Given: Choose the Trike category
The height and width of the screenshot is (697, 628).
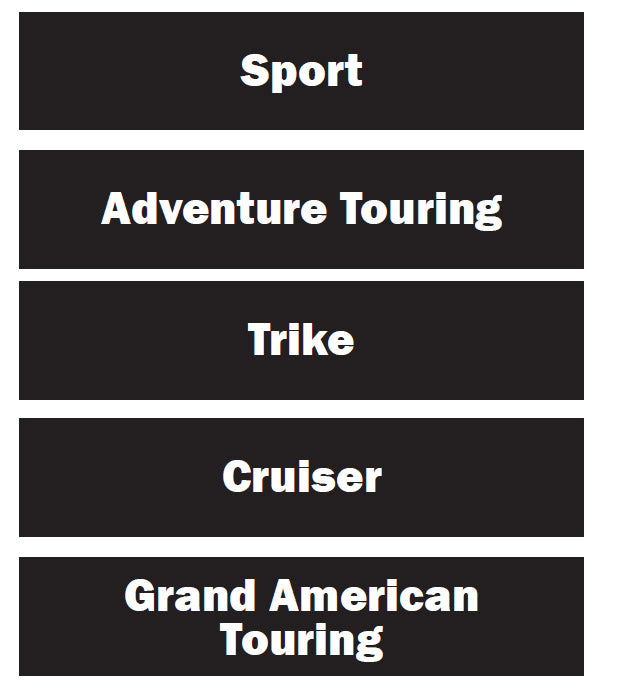Looking at the screenshot, I should tap(301, 340).
